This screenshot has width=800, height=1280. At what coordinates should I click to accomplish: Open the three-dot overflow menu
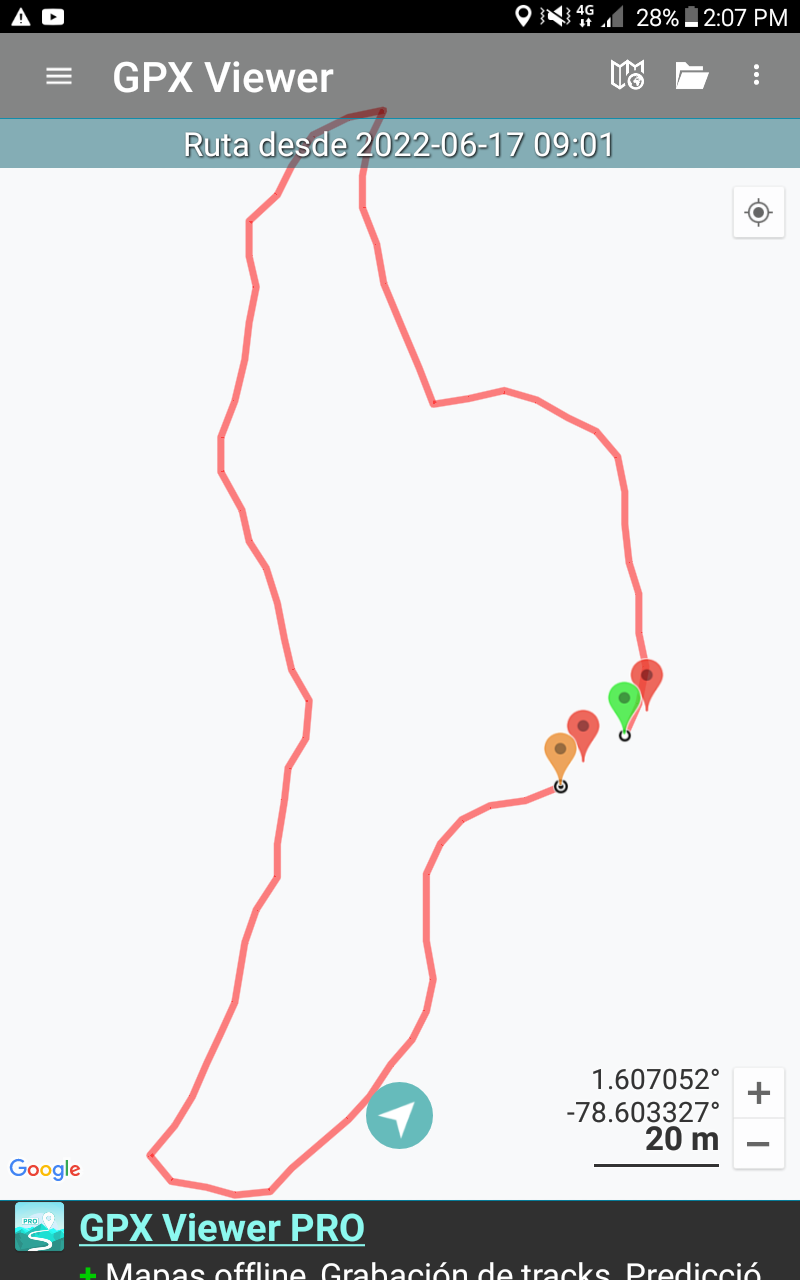756,75
